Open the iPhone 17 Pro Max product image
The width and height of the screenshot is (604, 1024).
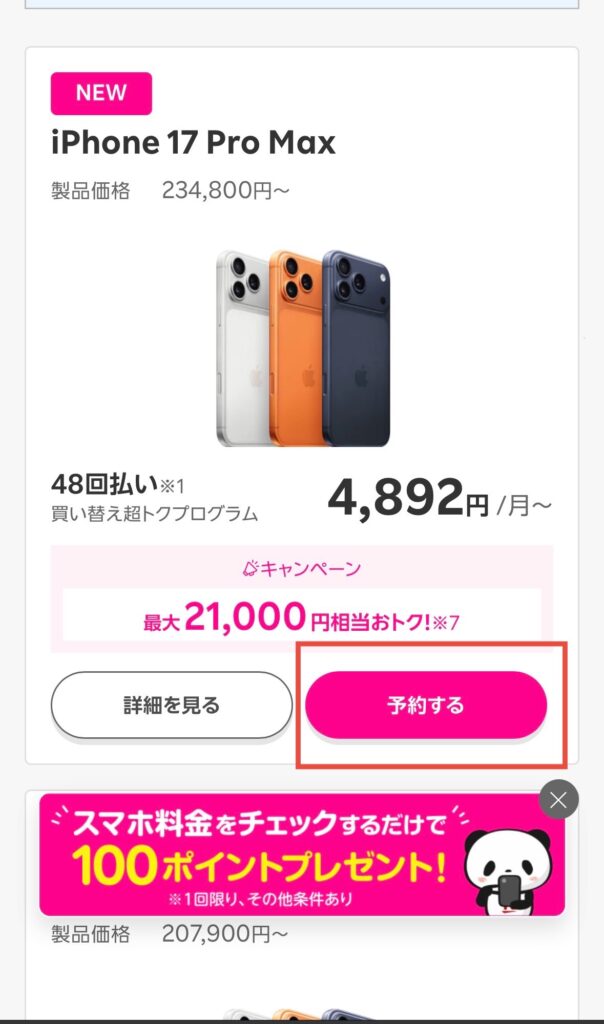[303, 347]
